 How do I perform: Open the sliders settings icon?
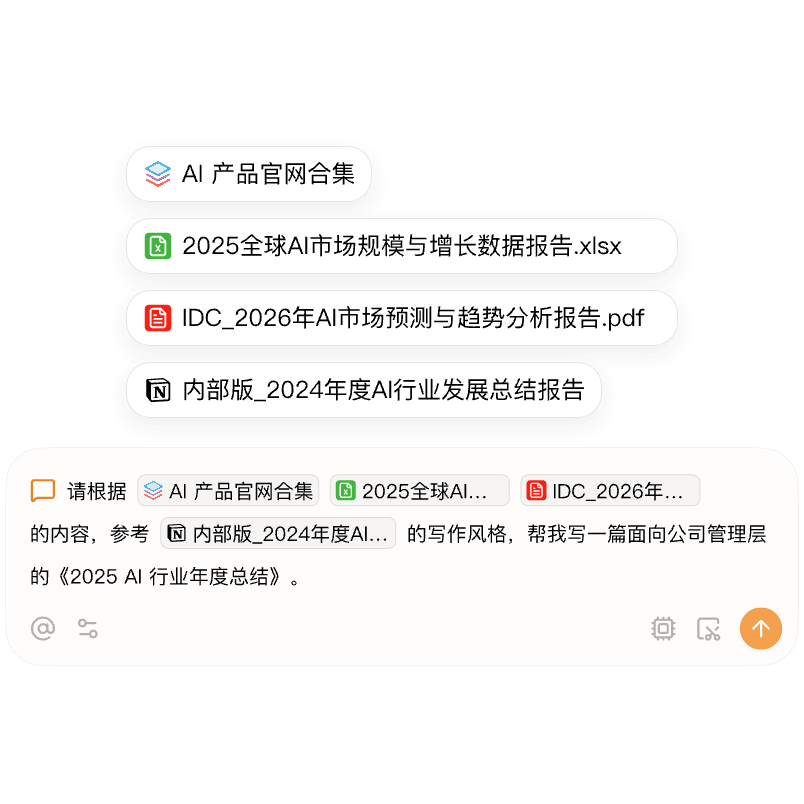(x=88, y=628)
